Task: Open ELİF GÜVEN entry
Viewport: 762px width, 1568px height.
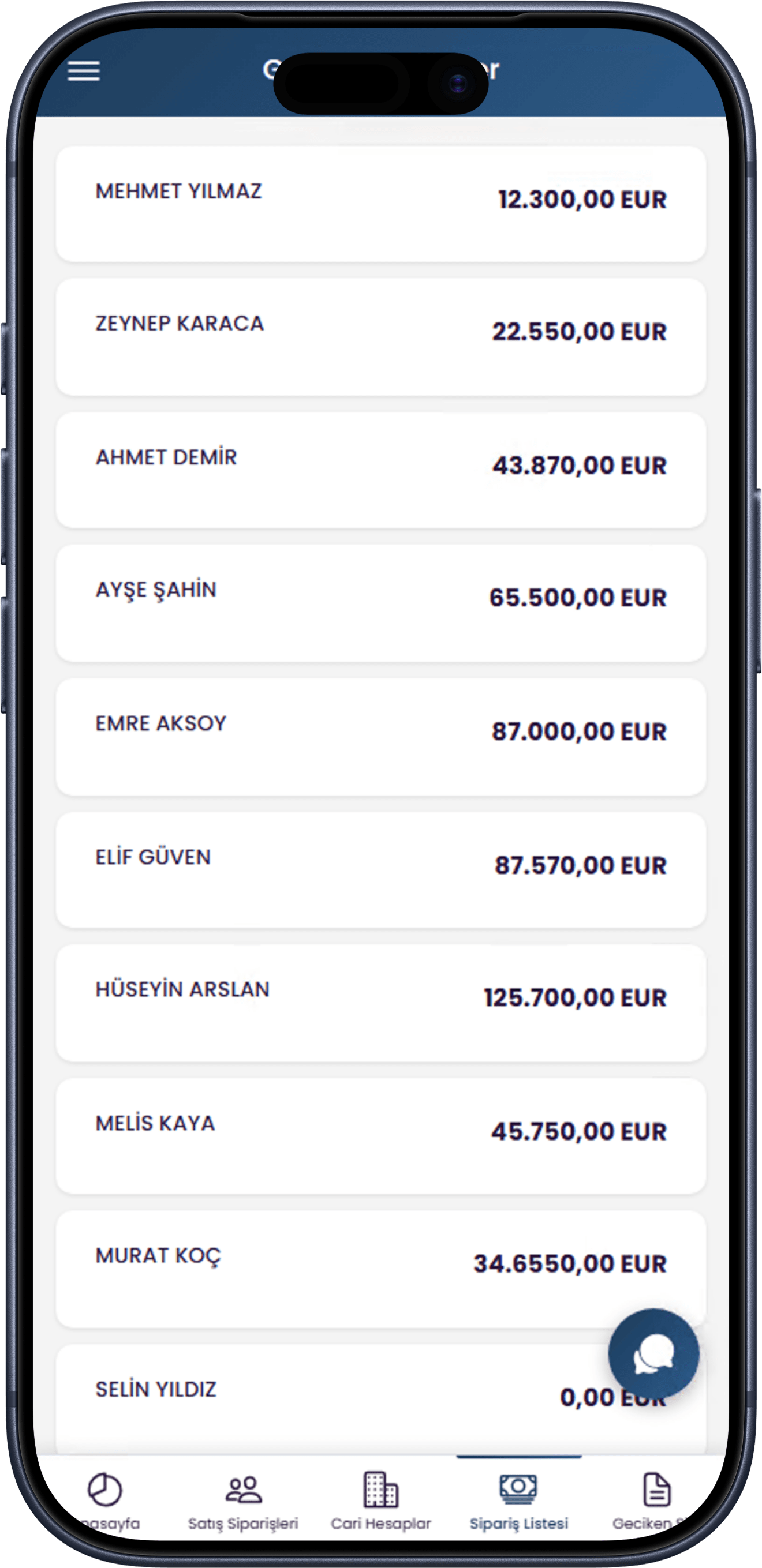Action: coord(380,870)
